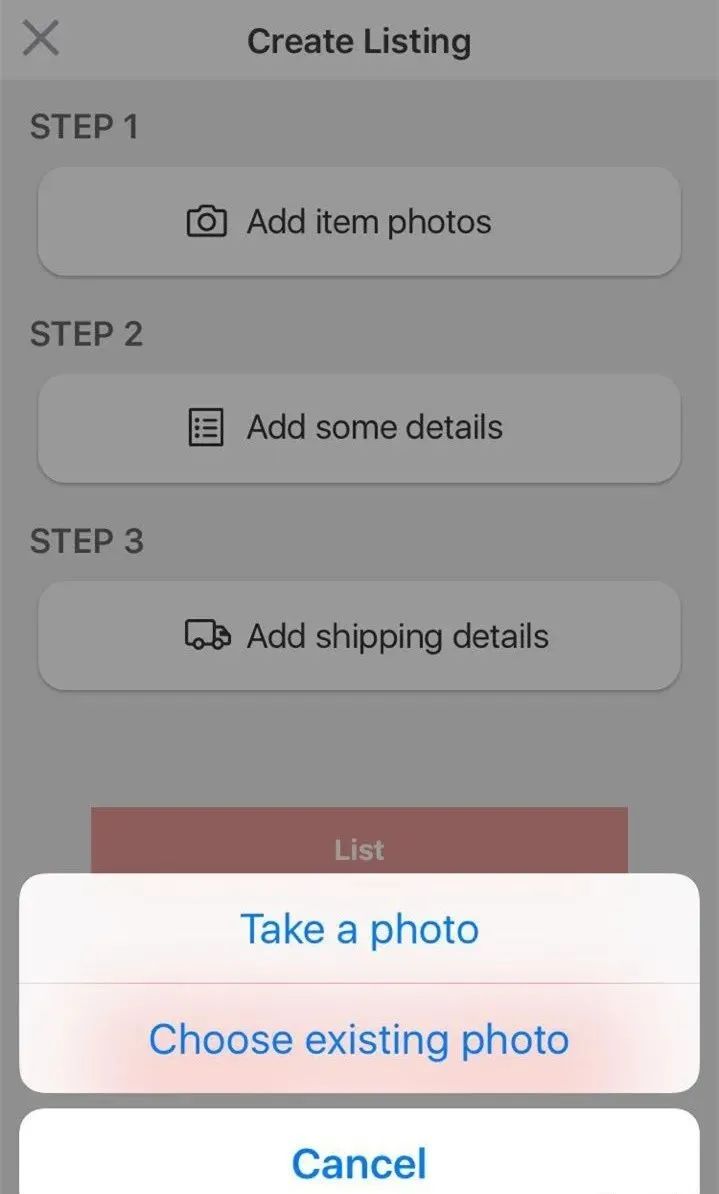This screenshot has height=1194, width=719.
Task: Cancel the photo action sheet
Action: tap(359, 1162)
